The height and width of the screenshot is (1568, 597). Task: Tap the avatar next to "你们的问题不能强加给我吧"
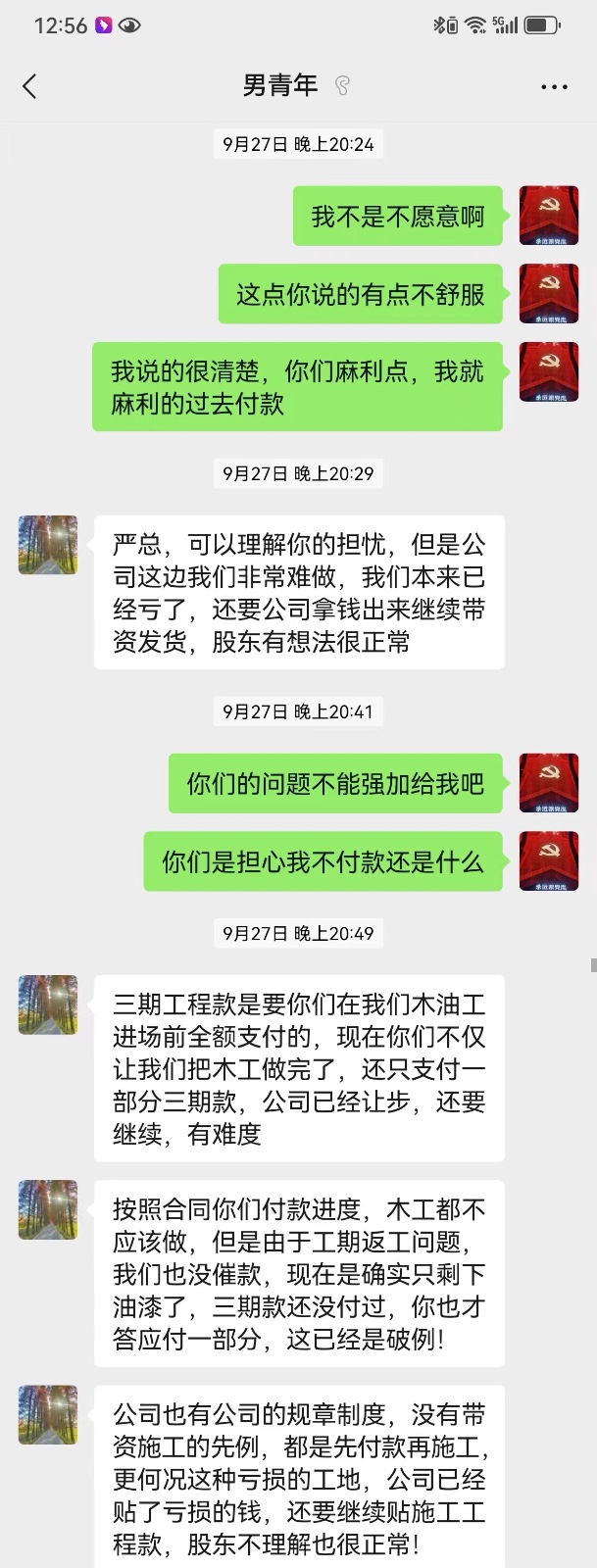(548, 783)
